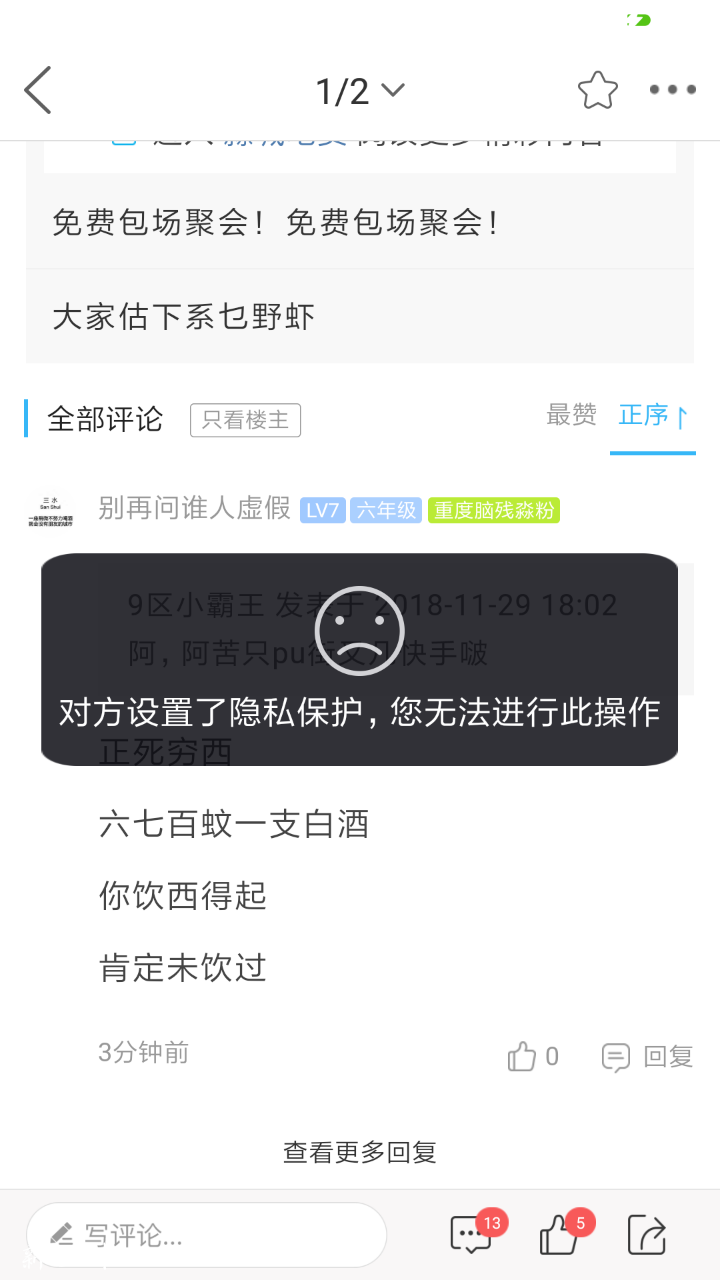Favorite this thread with the star icon
The image size is (720, 1280).
[598, 91]
